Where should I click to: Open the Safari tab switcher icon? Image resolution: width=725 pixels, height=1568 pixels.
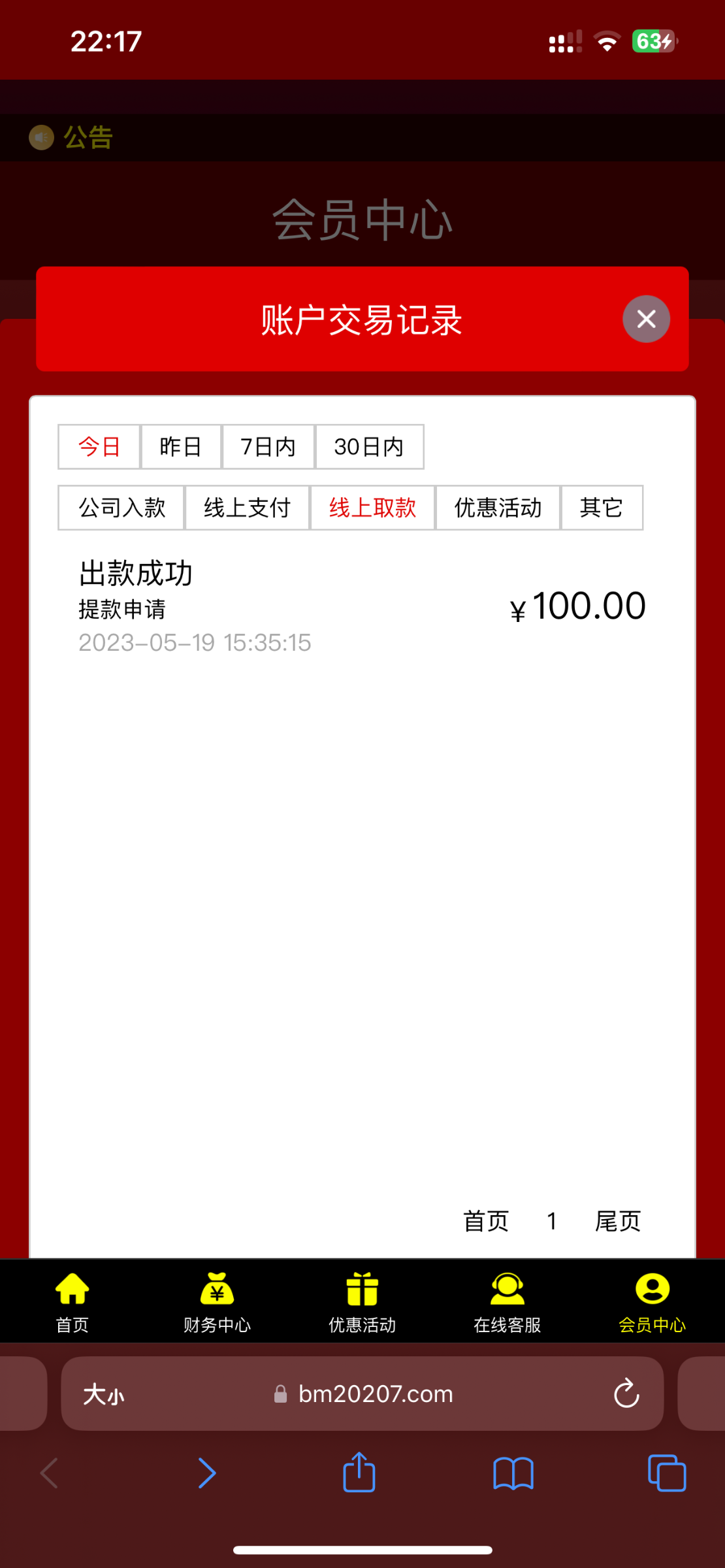pyautogui.click(x=666, y=1473)
